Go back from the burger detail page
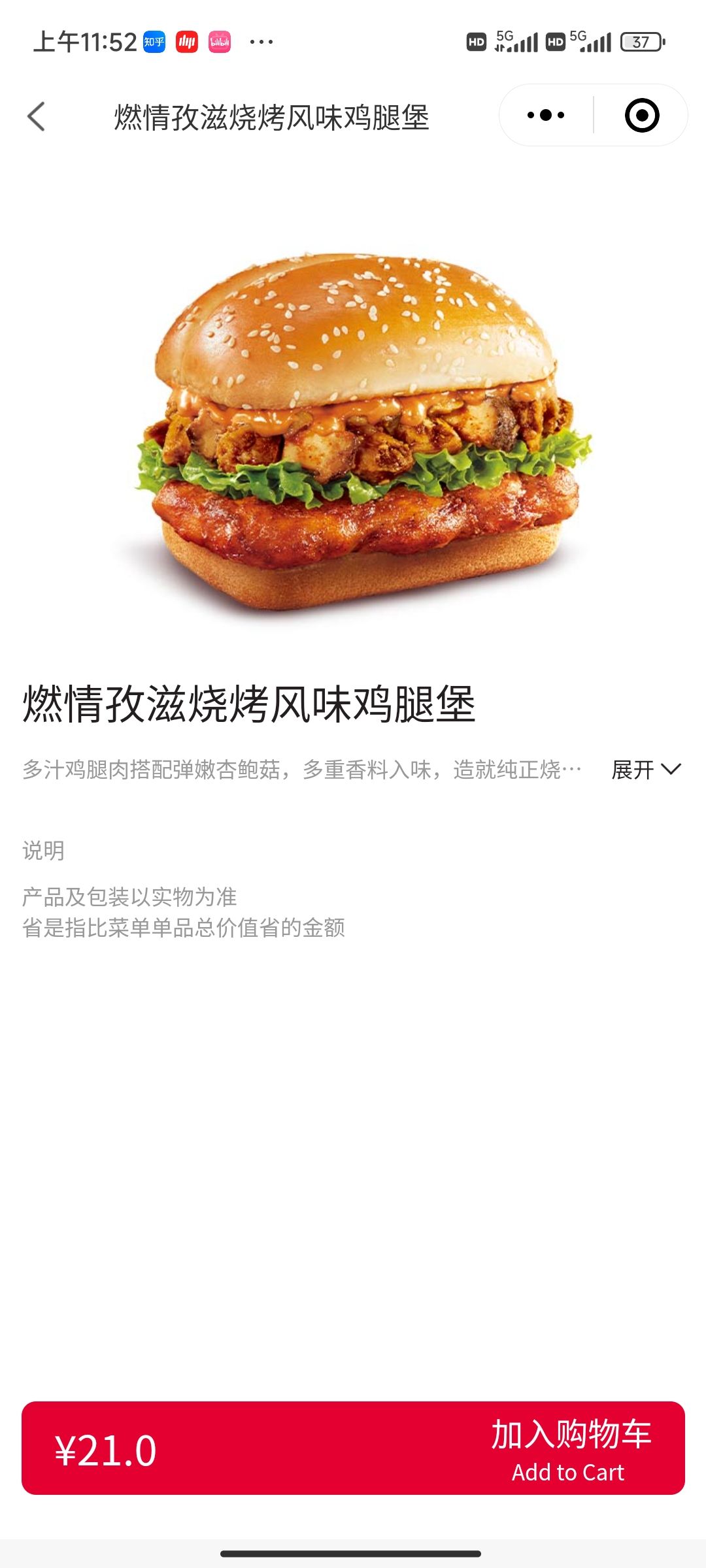The width and height of the screenshot is (706, 1568). (37, 117)
